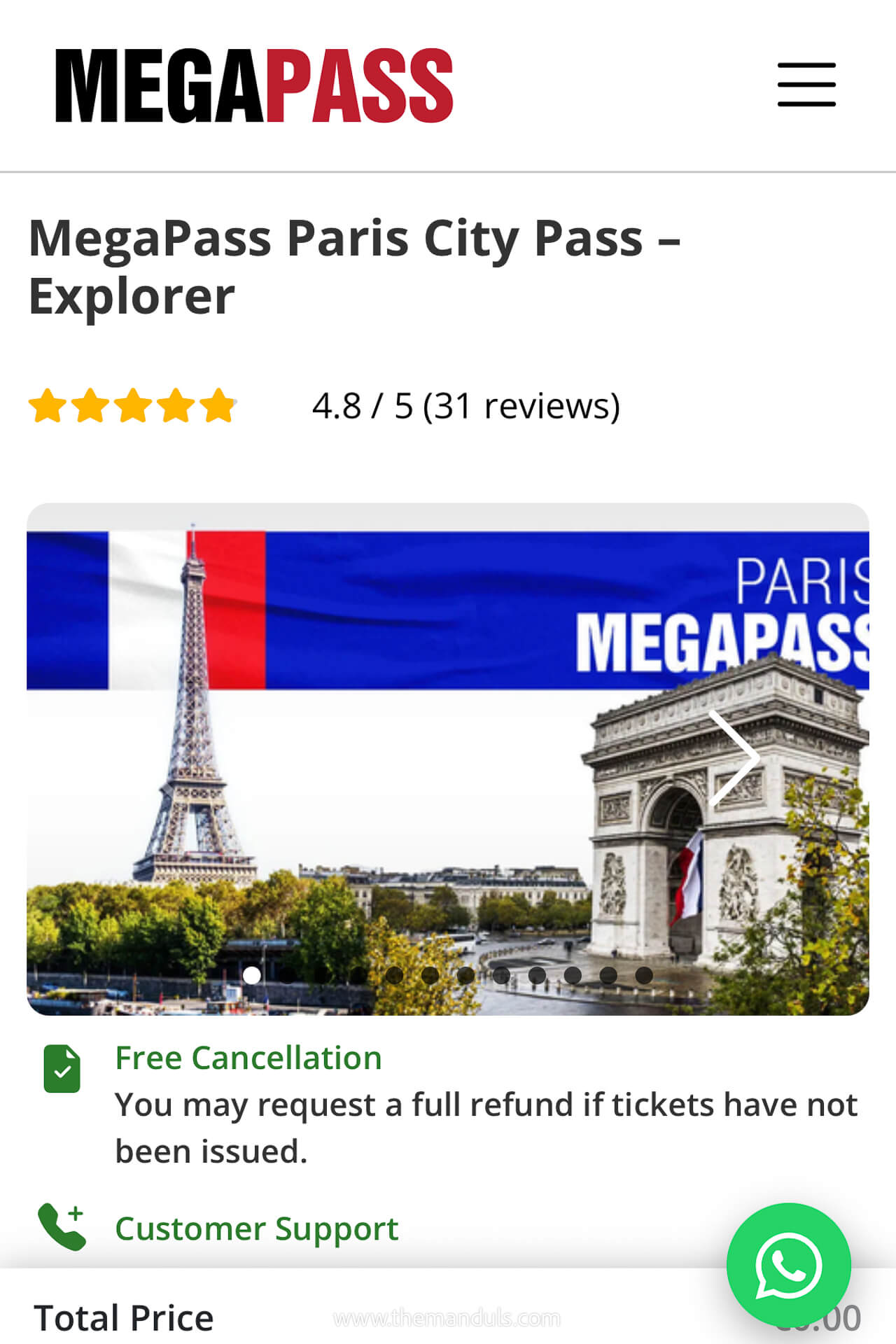
Task: Click the 31 reviews link
Action: coord(524,405)
